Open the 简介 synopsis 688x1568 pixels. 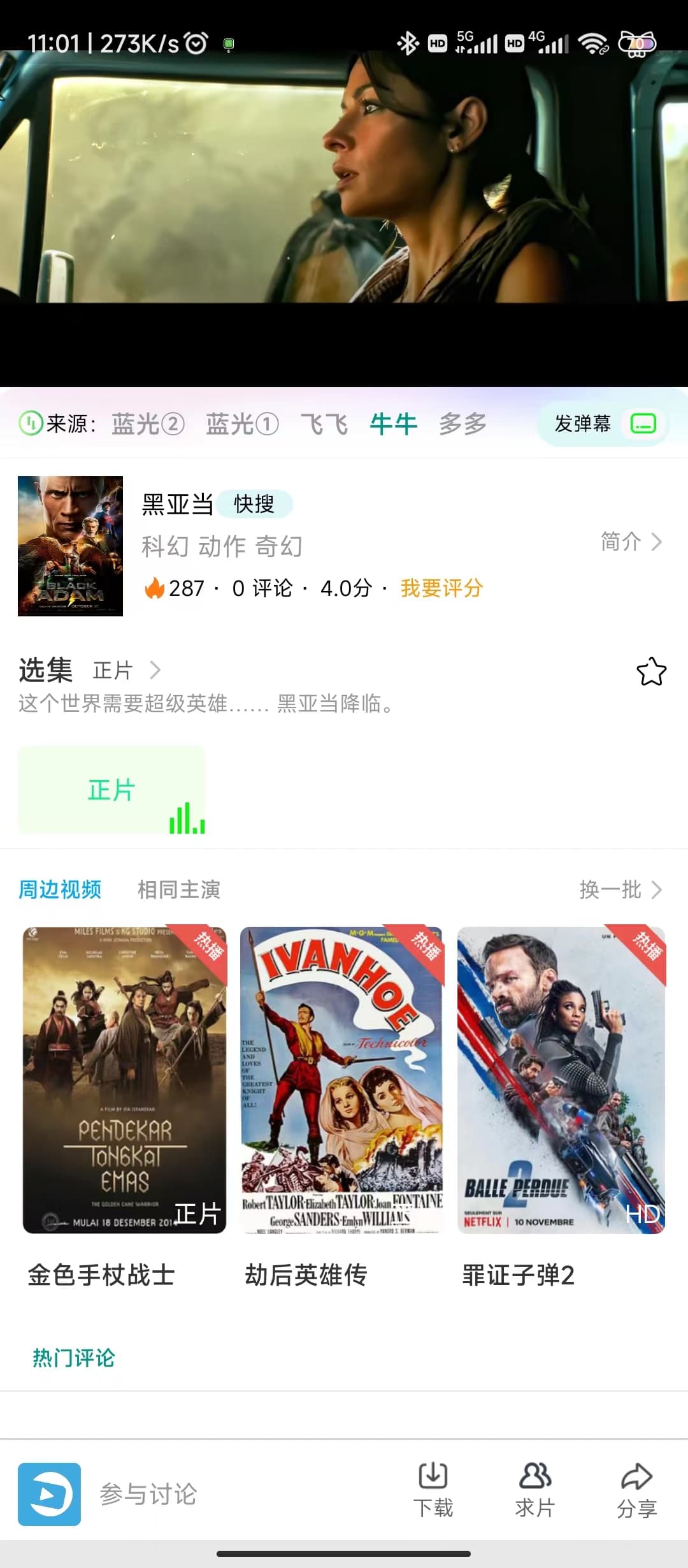(x=631, y=542)
